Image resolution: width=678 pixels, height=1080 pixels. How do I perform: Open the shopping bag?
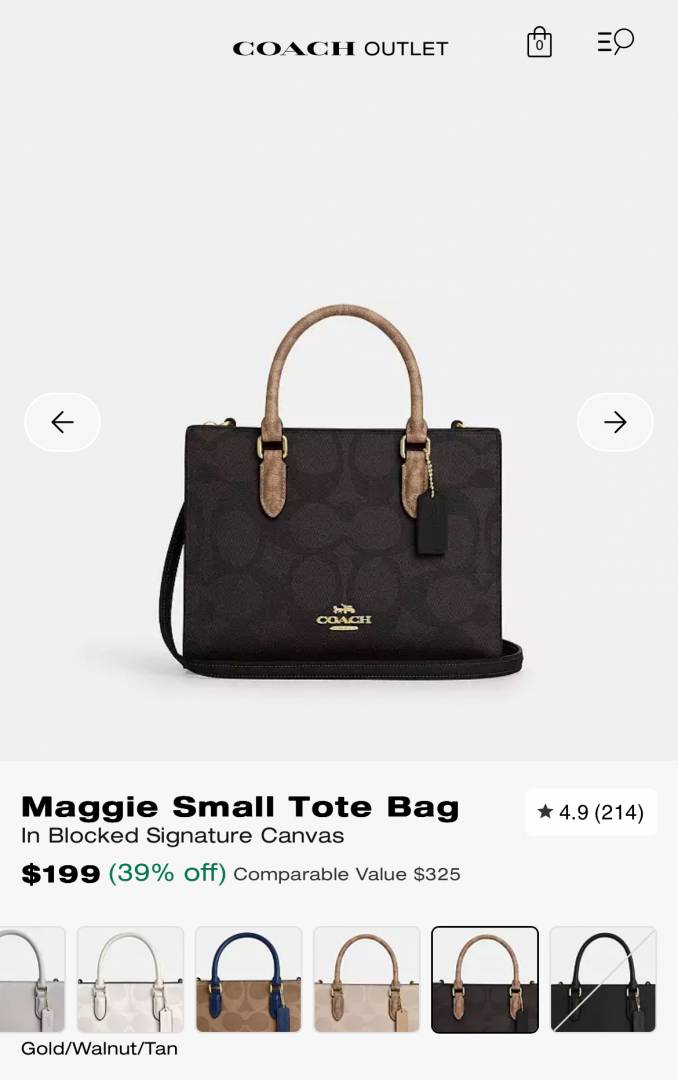(539, 42)
